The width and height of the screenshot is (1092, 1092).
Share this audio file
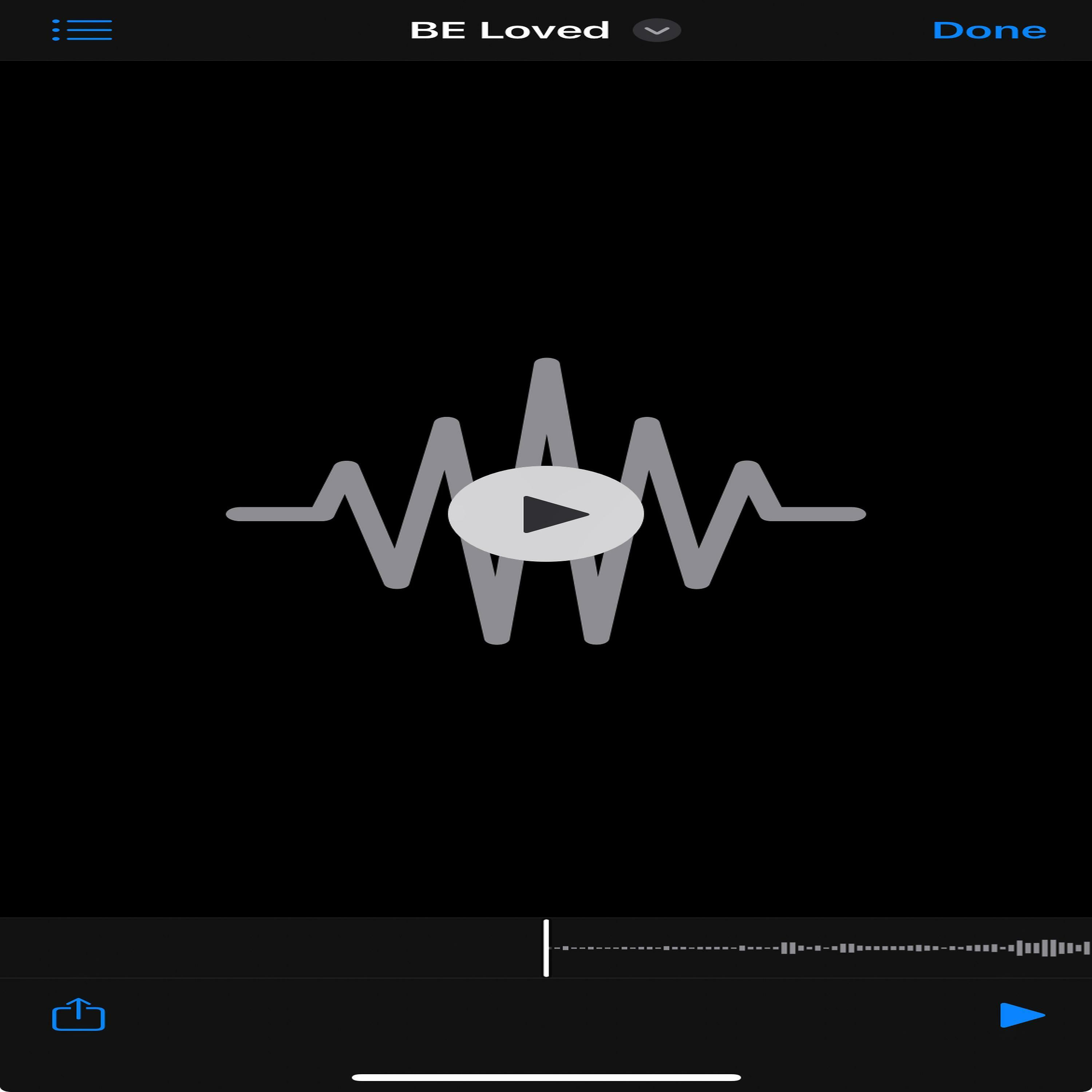click(79, 1014)
